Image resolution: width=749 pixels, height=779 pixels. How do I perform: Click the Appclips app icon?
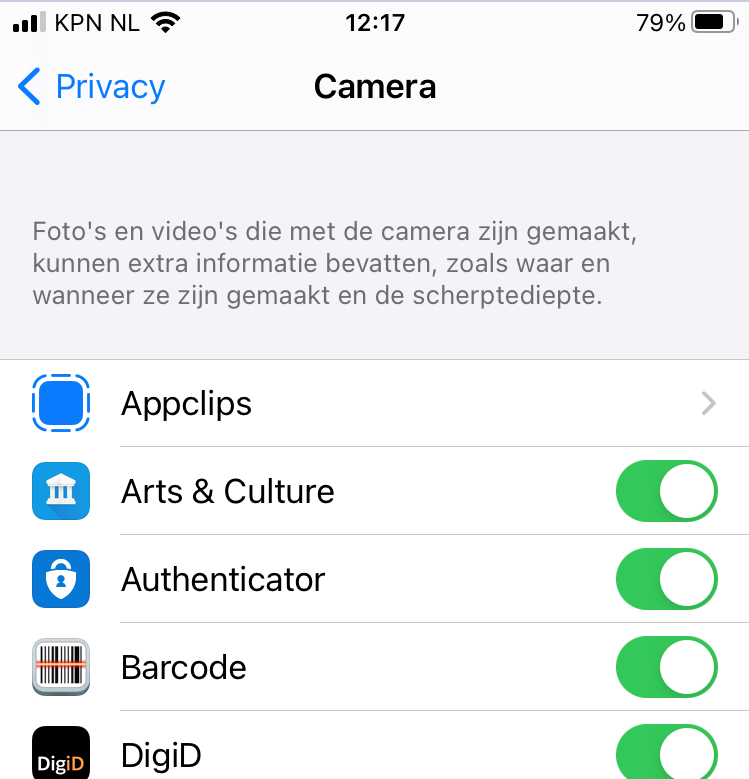60,403
